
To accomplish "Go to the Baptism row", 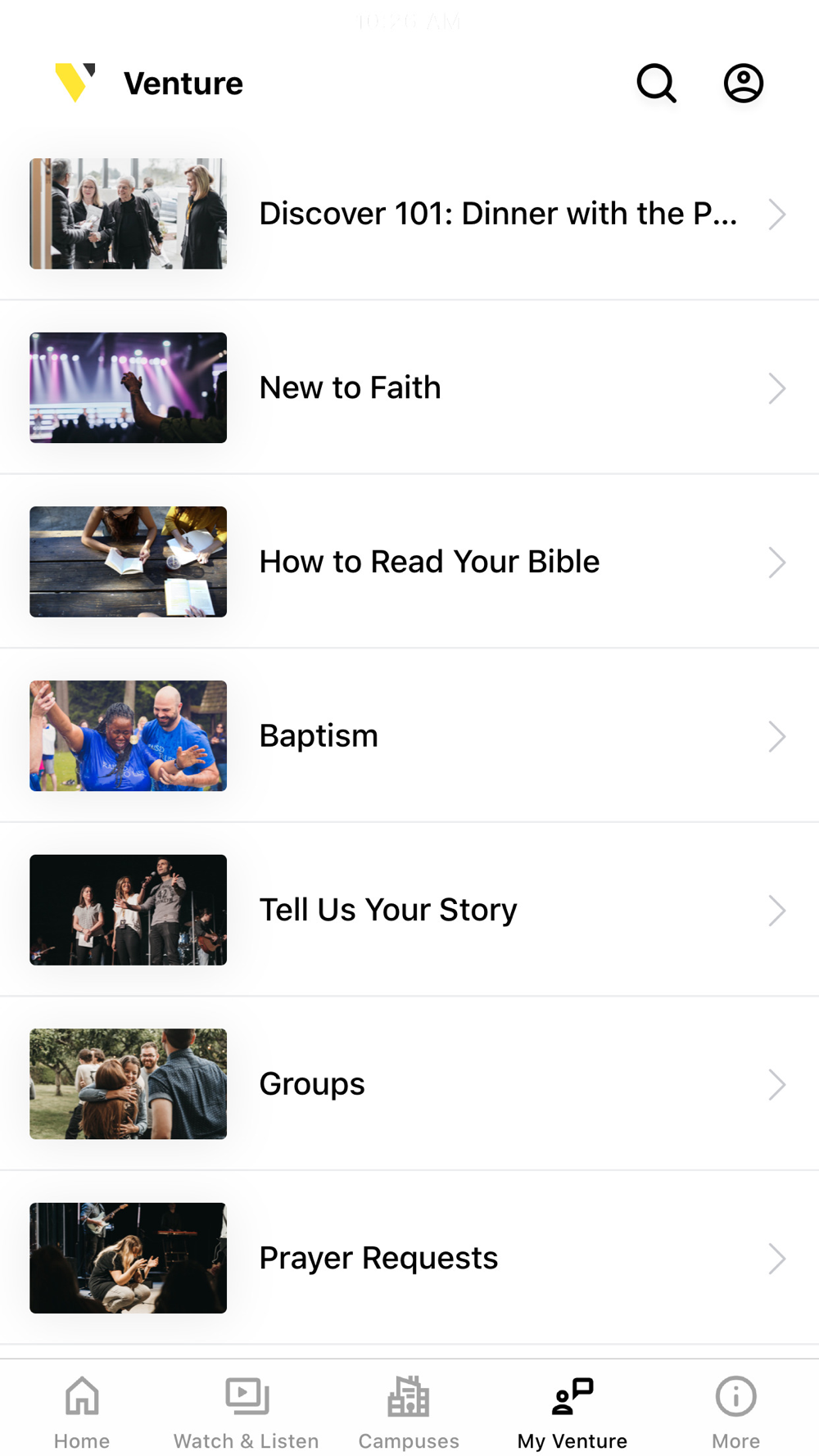I will (x=409, y=736).
